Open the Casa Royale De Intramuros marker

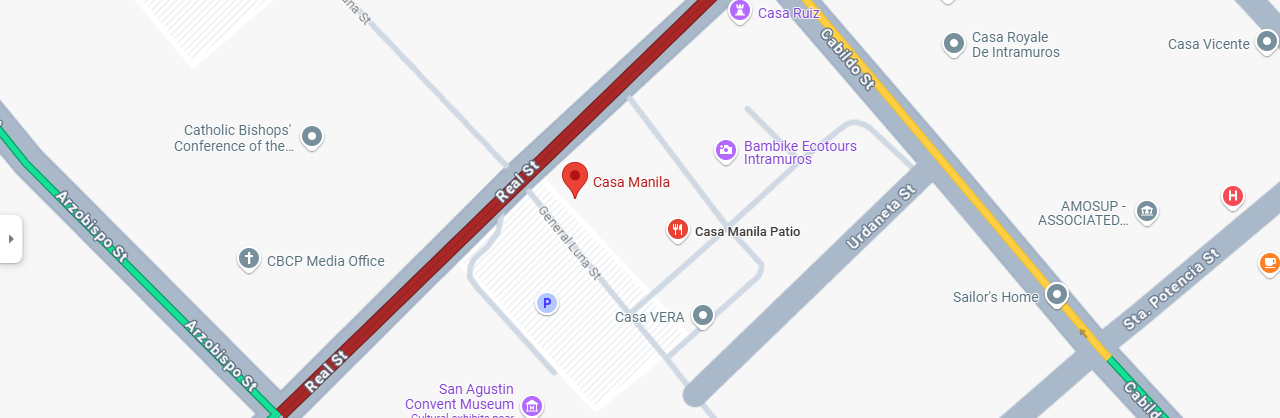click(x=954, y=44)
